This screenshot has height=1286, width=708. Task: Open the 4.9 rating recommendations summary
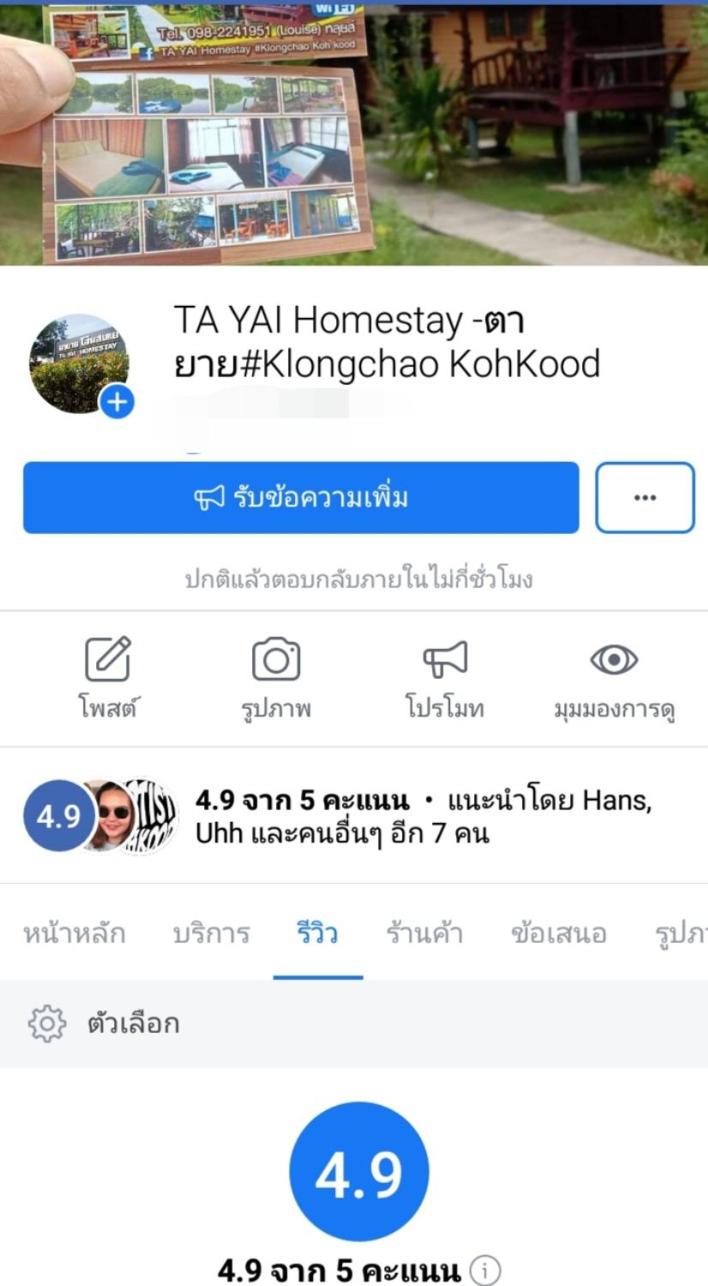coord(354,816)
